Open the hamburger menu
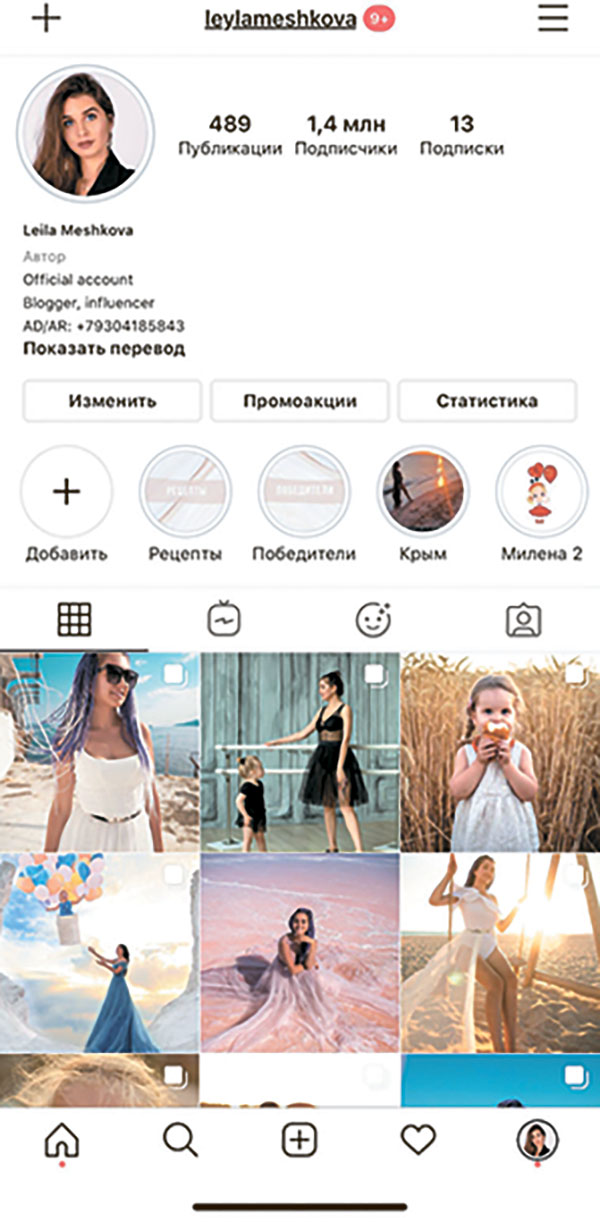Image resolution: width=600 pixels, height=1222 pixels. pos(552,19)
